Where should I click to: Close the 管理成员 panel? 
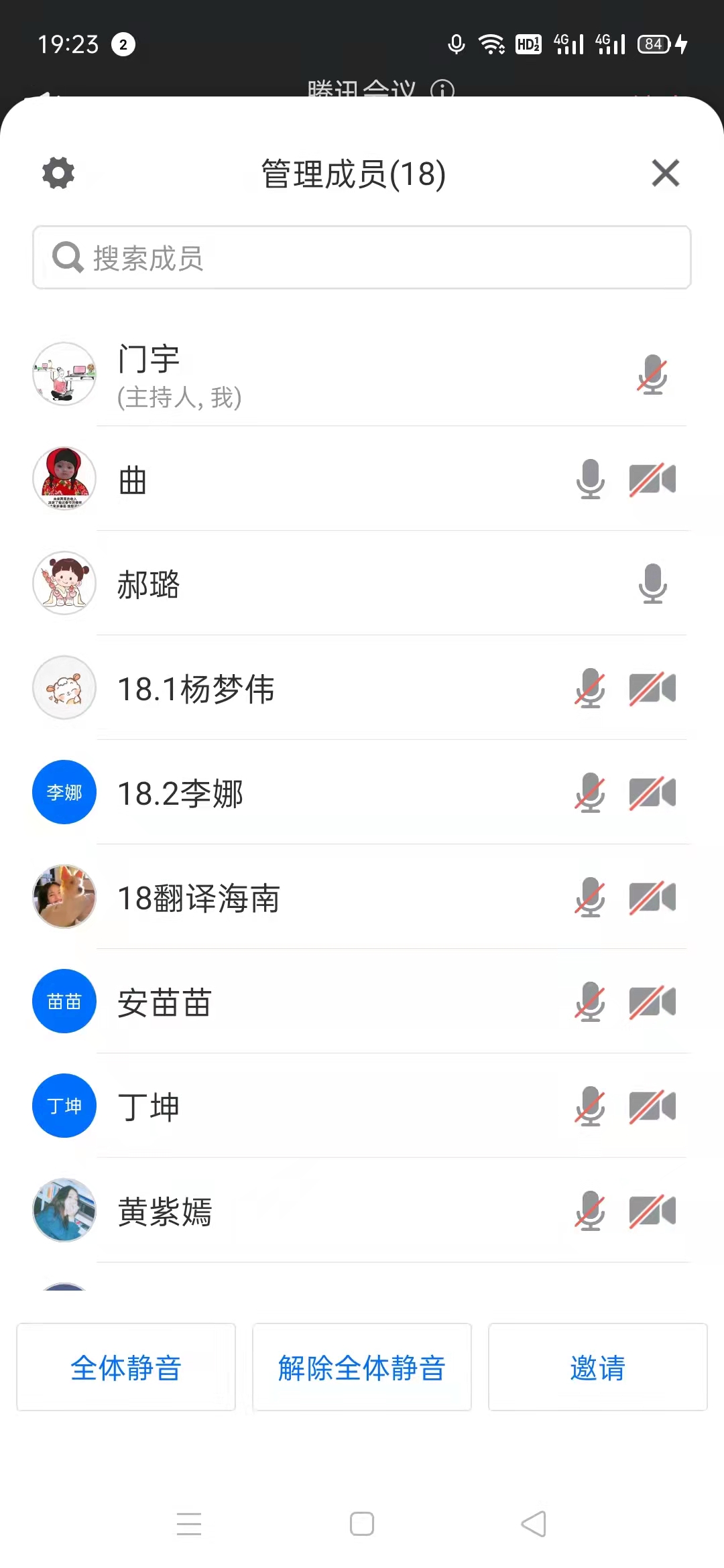665,174
